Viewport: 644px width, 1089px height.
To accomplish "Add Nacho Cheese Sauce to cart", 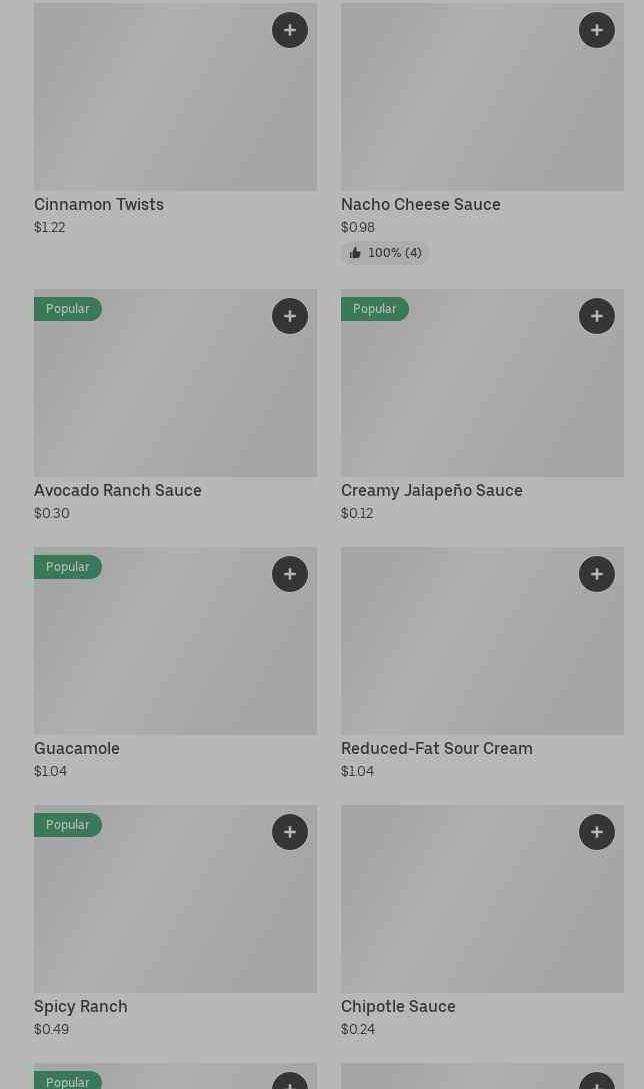I will 597,30.
